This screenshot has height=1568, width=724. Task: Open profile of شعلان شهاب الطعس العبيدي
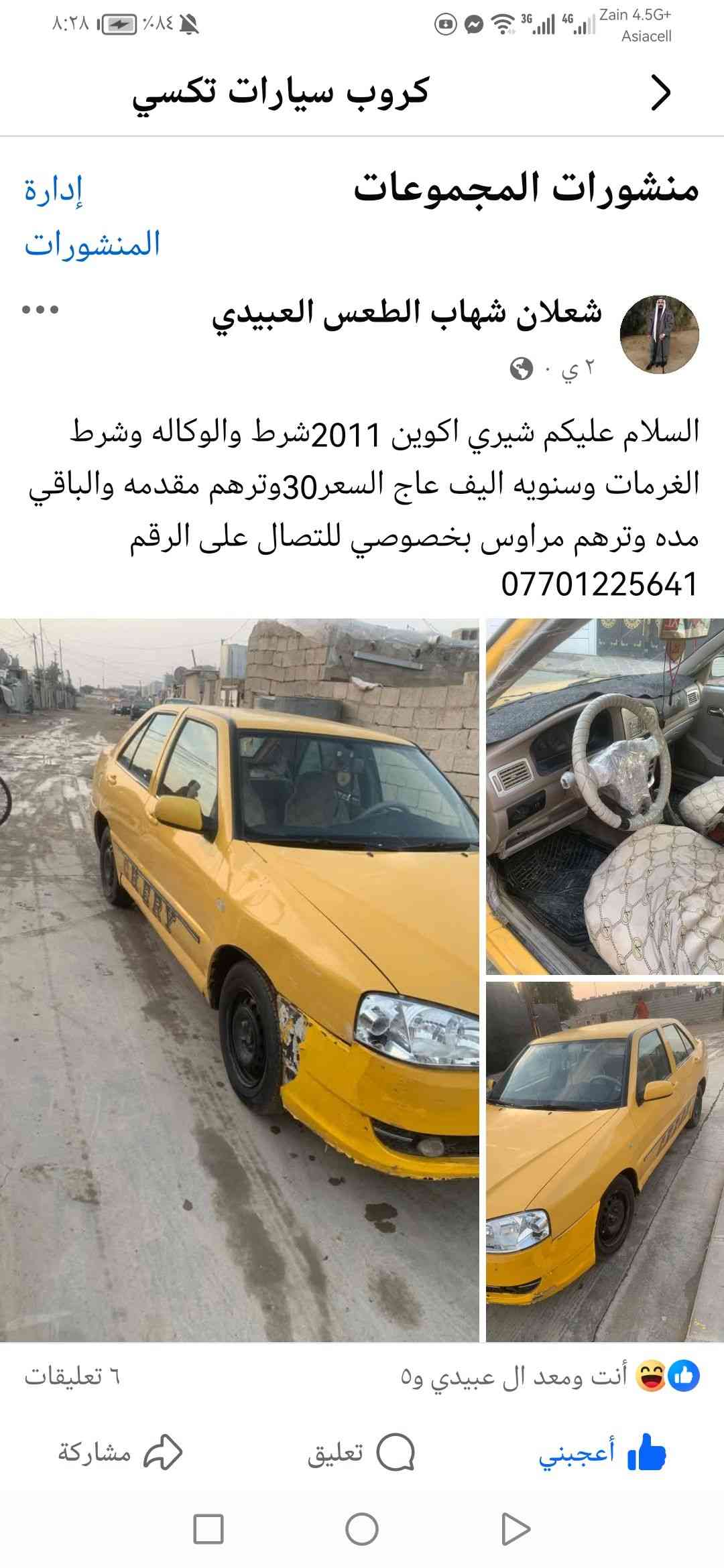tap(407, 313)
